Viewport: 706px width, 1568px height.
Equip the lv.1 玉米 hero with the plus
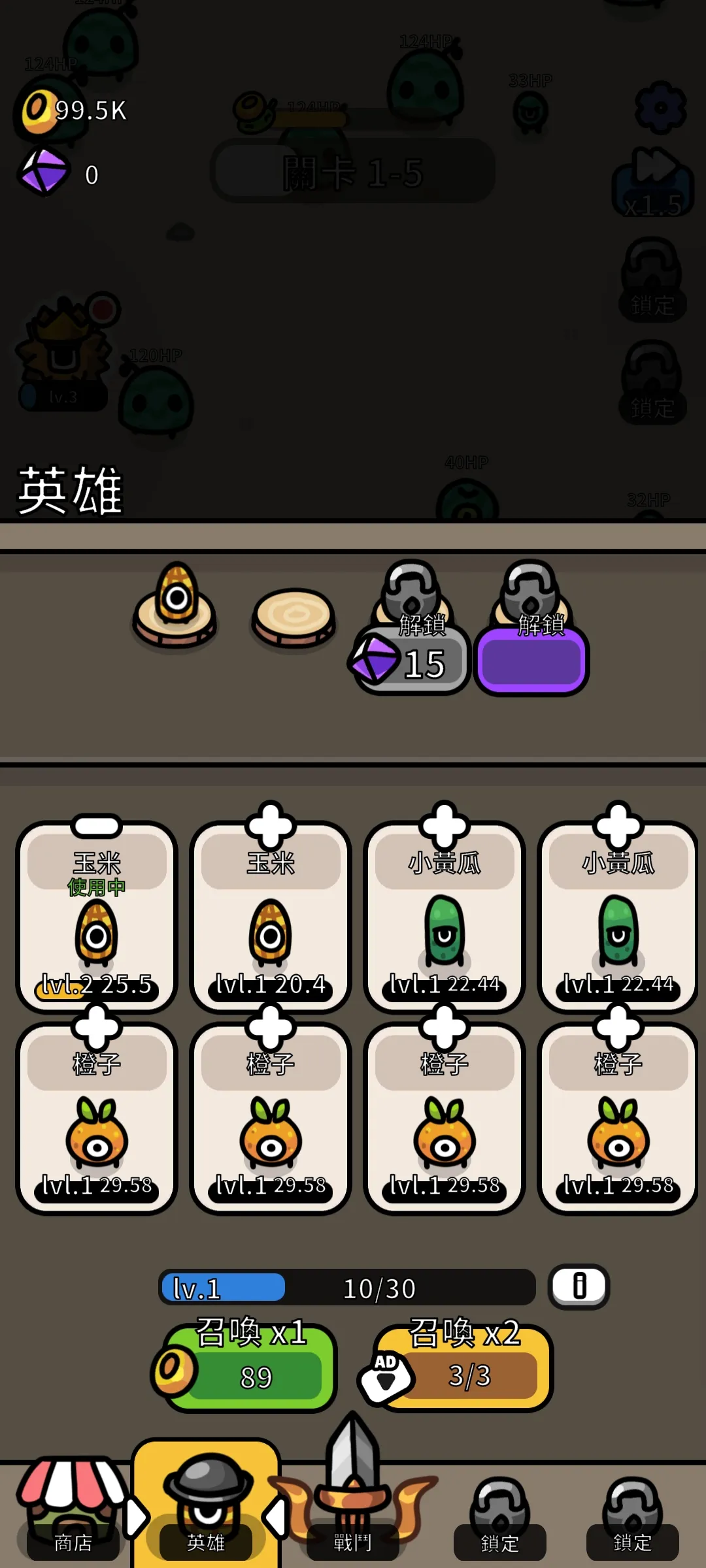click(x=269, y=825)
